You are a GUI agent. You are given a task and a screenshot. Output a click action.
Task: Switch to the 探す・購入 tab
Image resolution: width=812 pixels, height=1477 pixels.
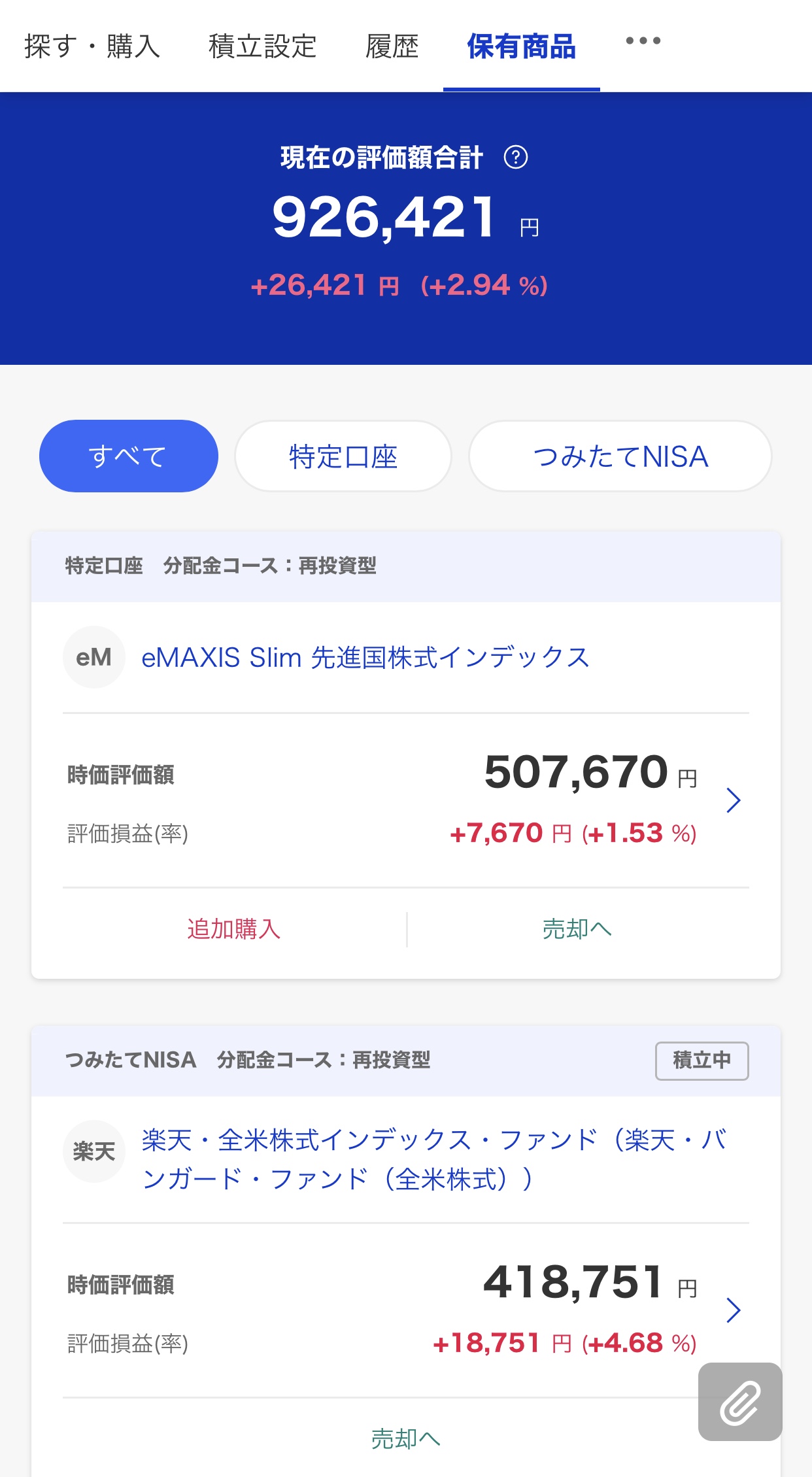tap(92, 46)
